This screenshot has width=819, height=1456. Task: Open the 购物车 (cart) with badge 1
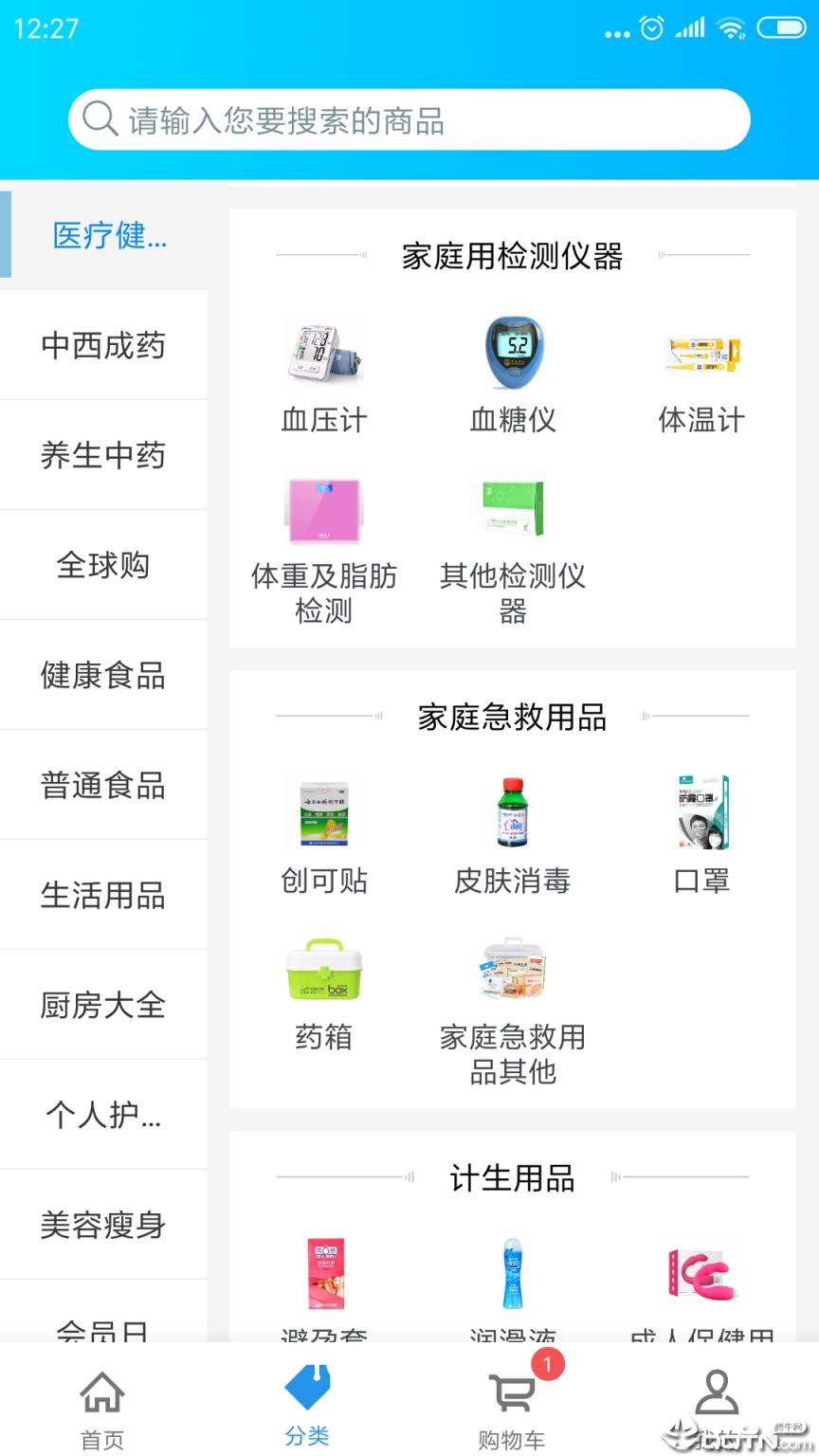(x=512, y=1393)
